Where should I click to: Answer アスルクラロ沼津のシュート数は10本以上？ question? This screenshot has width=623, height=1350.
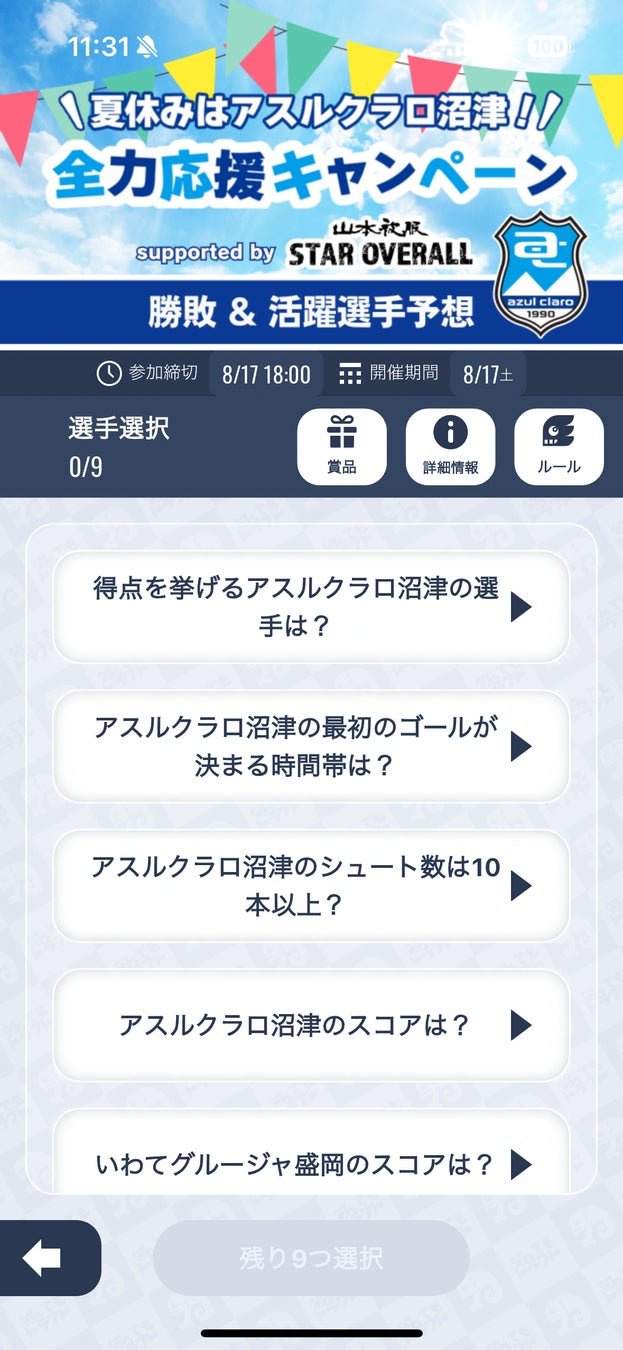(x=311, y=885)
